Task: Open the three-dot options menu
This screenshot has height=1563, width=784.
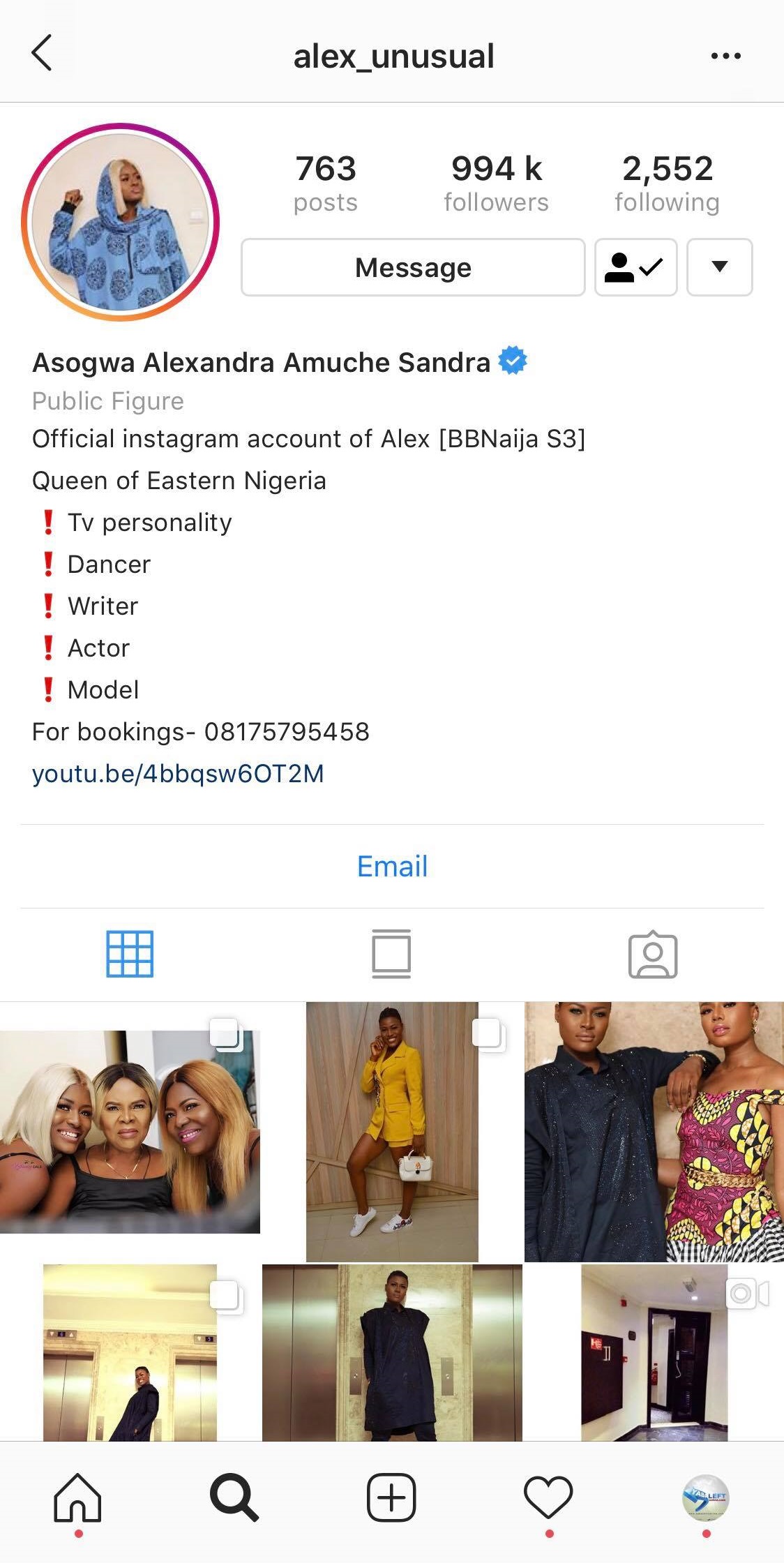Action: point(725,56)
